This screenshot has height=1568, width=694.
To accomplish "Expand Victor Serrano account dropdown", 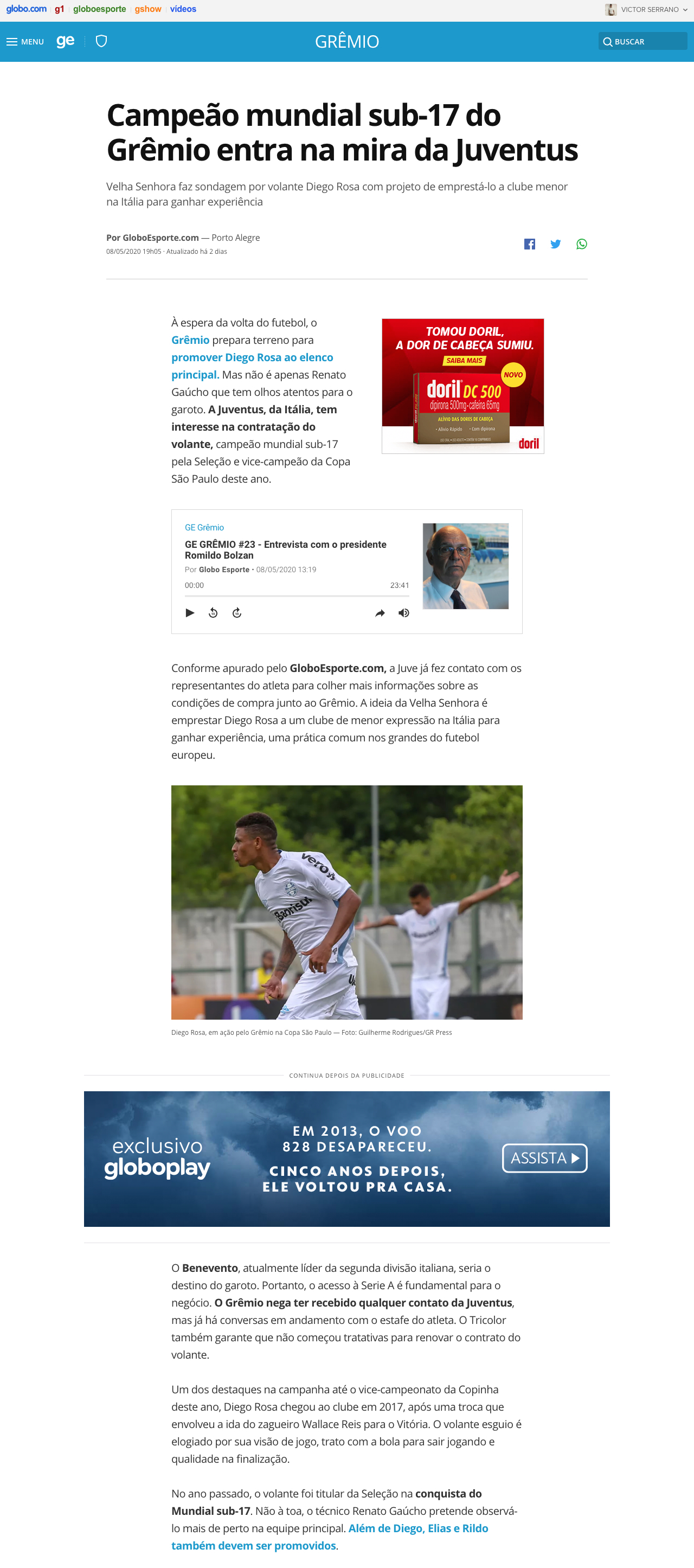I will pyautogui.click(x=646, y=9).
